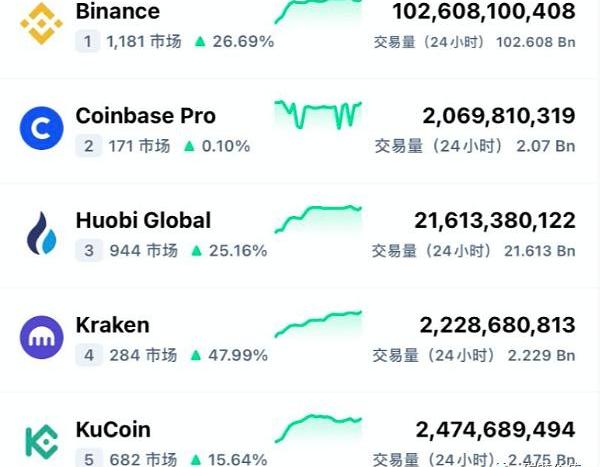Open the Kraken exchange row

112,325
